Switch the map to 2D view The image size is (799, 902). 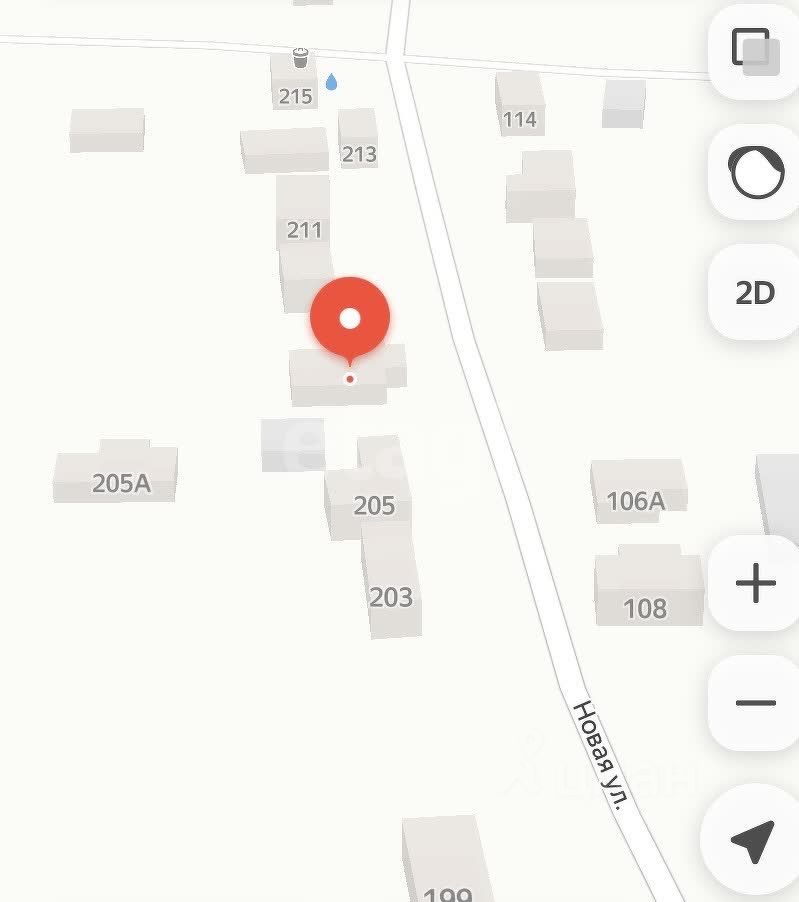pyautogui.click(x=754, y=292)
